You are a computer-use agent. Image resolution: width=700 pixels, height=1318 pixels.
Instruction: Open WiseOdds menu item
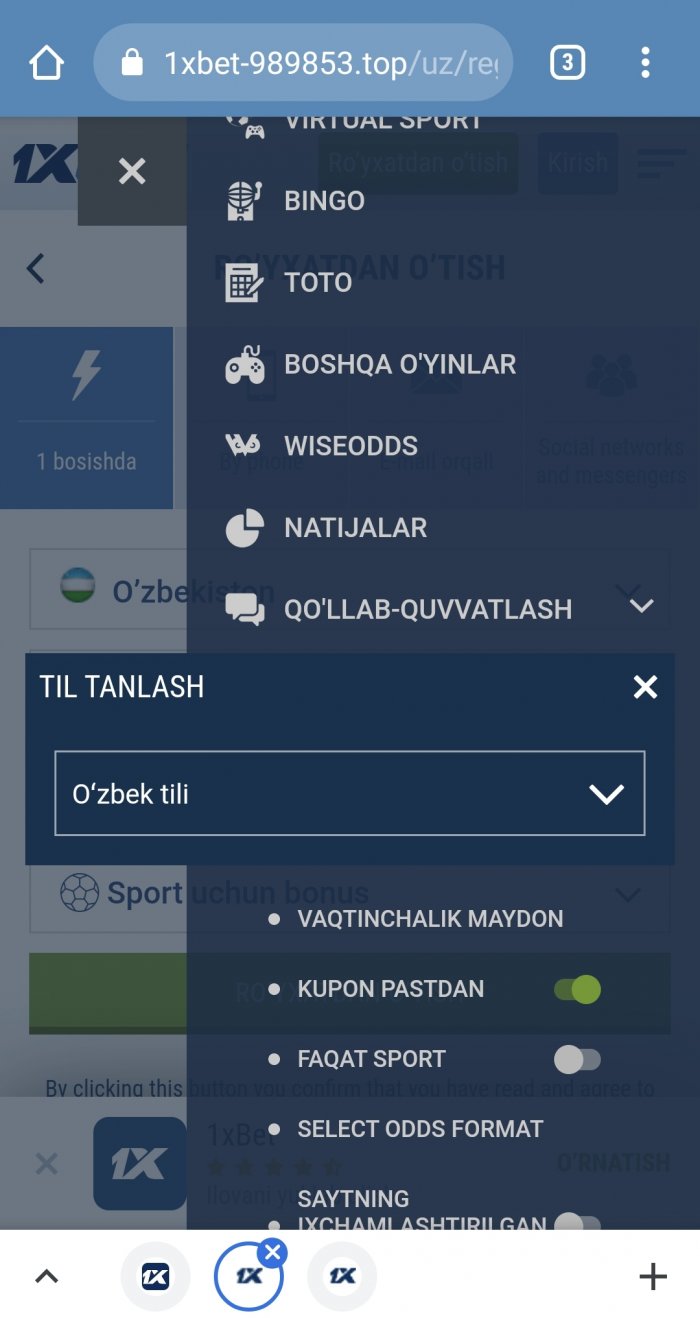[x=350, y=446]
